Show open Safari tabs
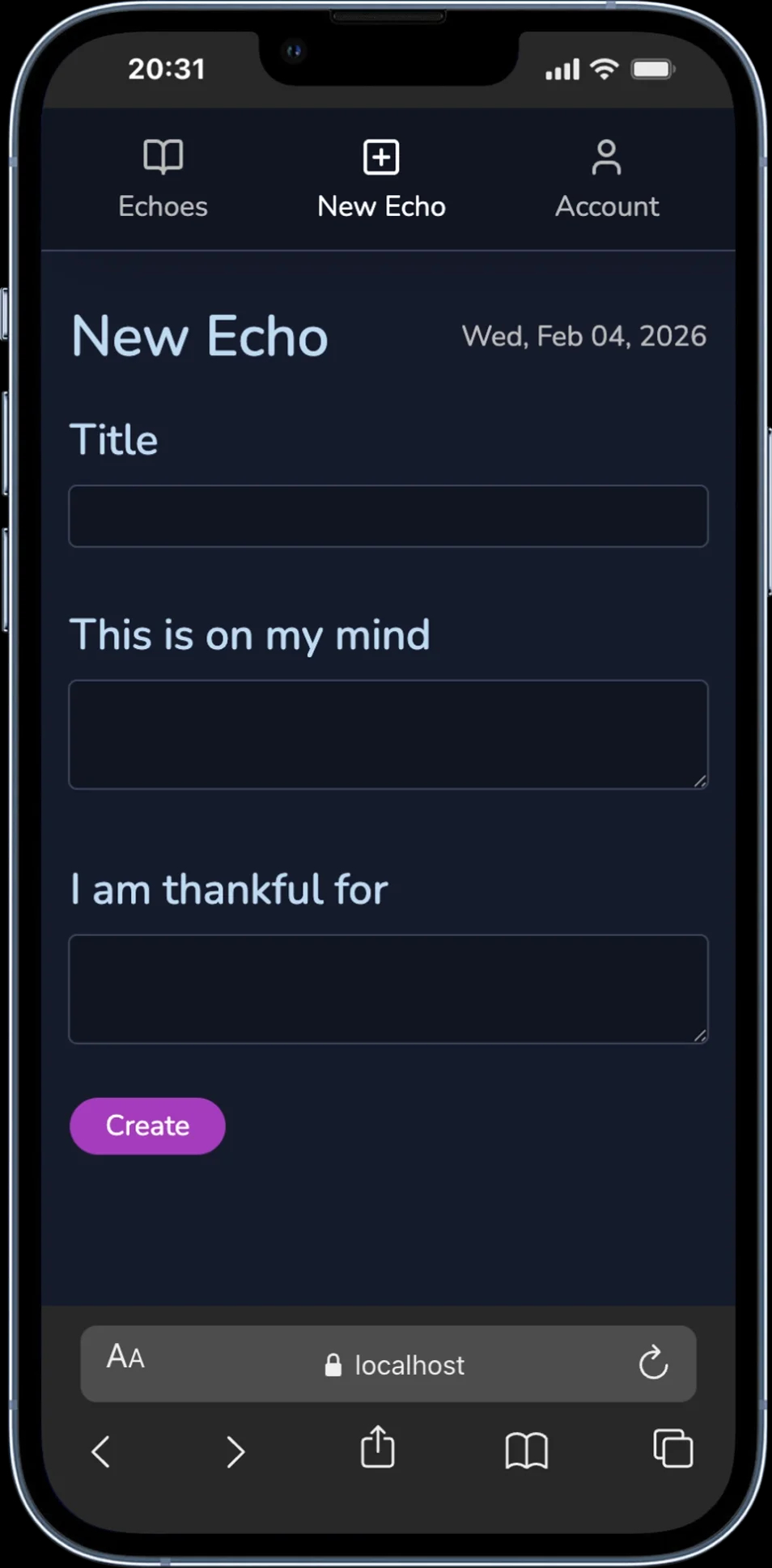The width and height of the screenshot is (772, 1568). point(672,1448)
